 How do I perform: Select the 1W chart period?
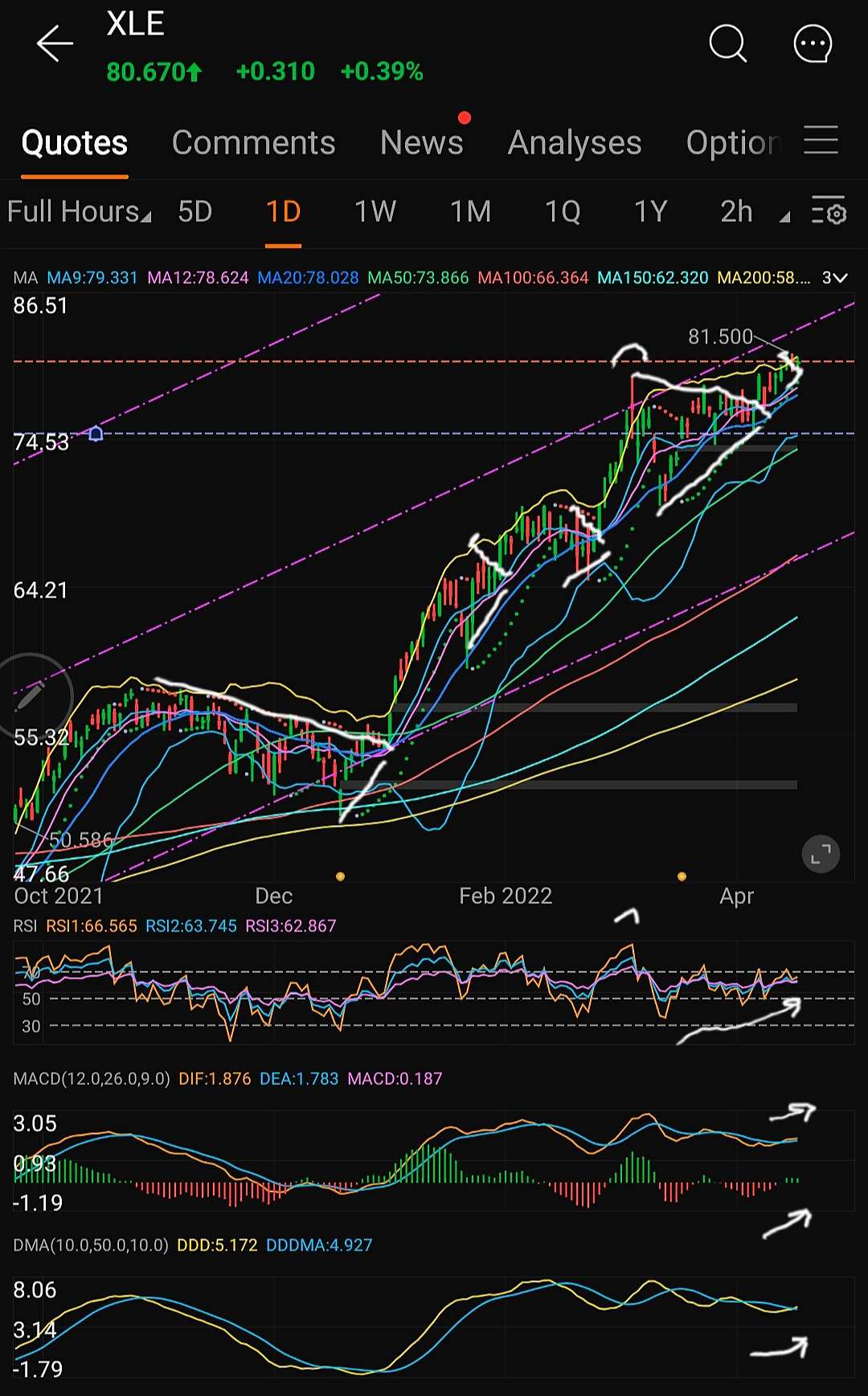pos(375,211)
